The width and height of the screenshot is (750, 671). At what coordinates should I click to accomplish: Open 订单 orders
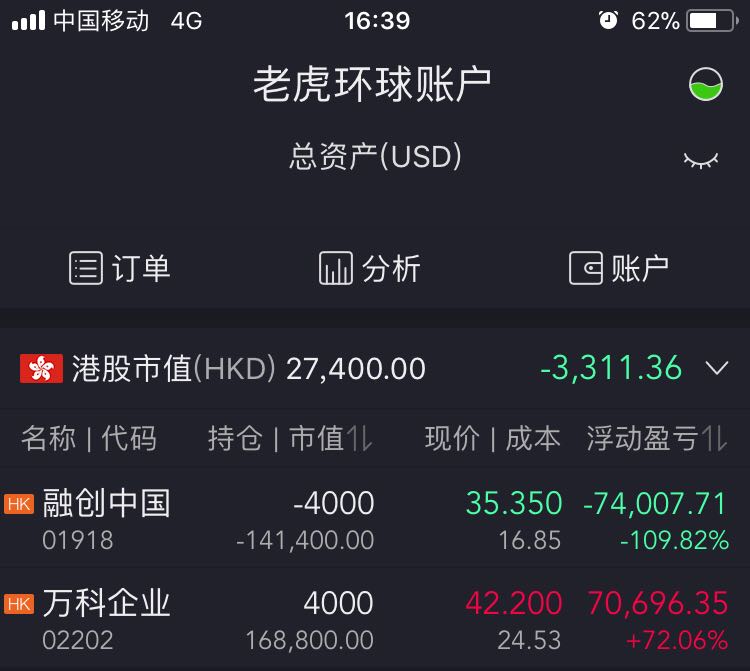pyautogui.click(x=120, y=268)
